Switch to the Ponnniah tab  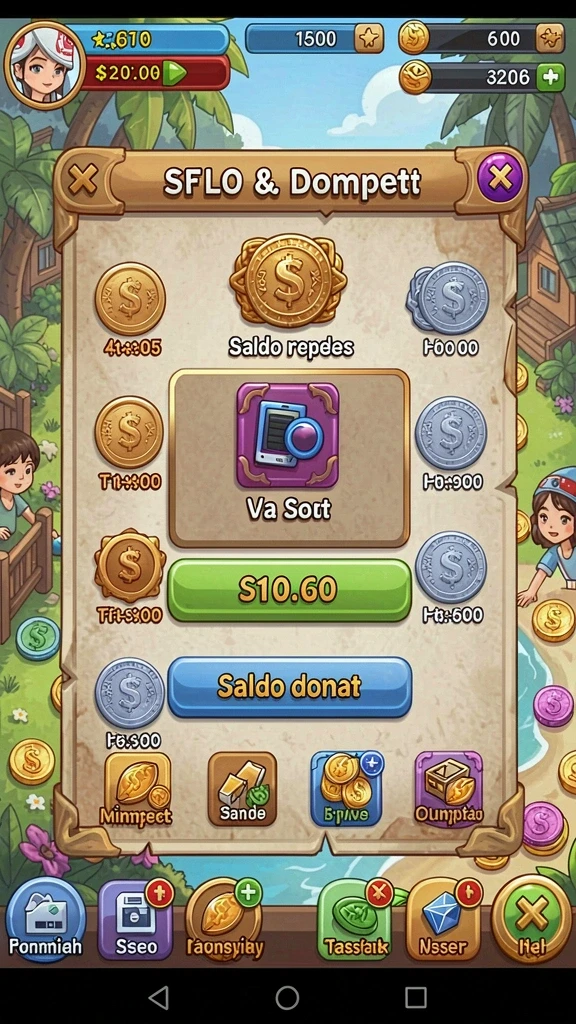pos(45,920)
